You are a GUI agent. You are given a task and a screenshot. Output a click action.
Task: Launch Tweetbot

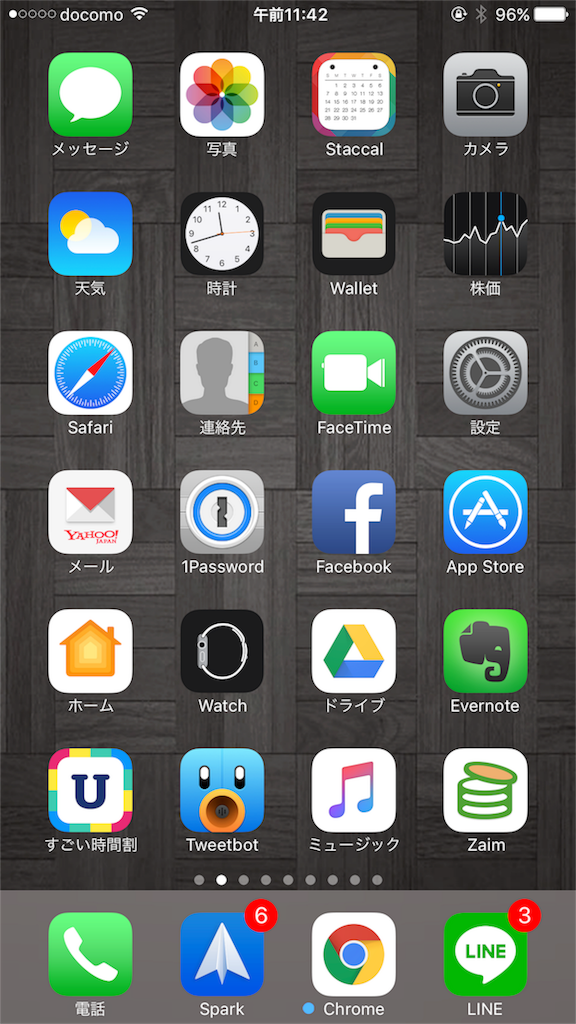pyautogui.click(x=222, y=790)
